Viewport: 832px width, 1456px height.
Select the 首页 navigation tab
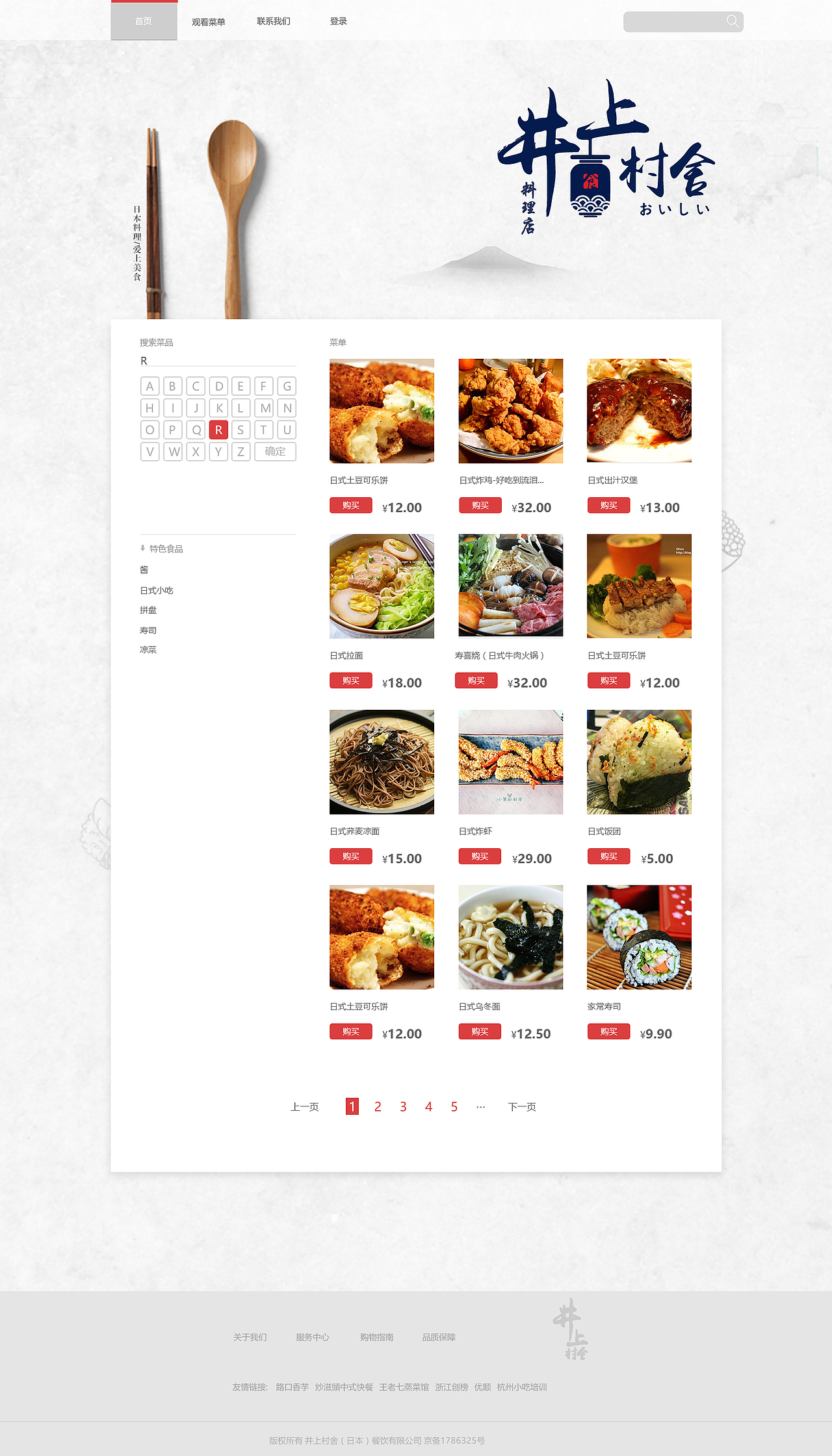coord(143,21)
